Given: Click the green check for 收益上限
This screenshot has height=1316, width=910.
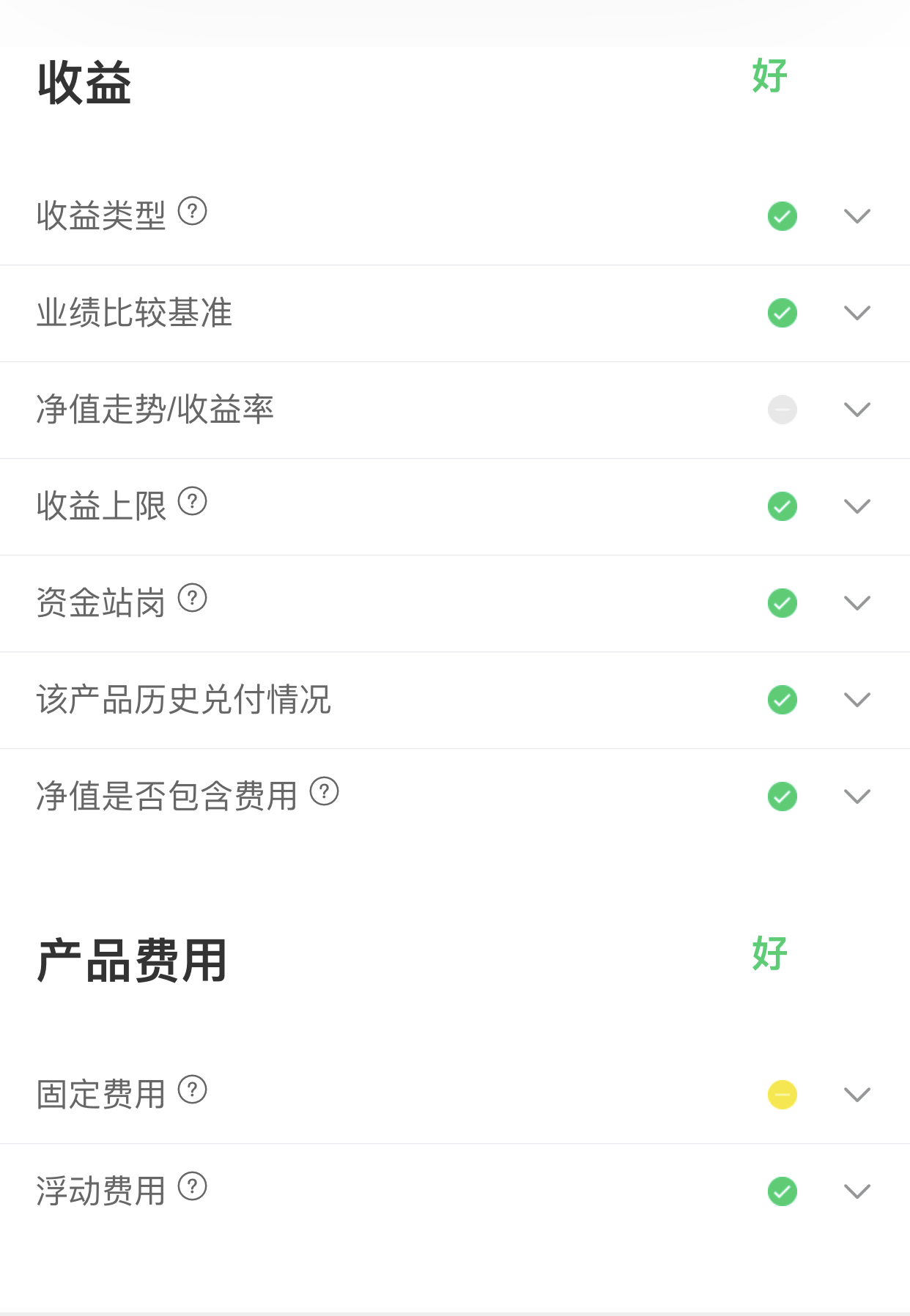Looking at the screenshot, I should [781, 506].
